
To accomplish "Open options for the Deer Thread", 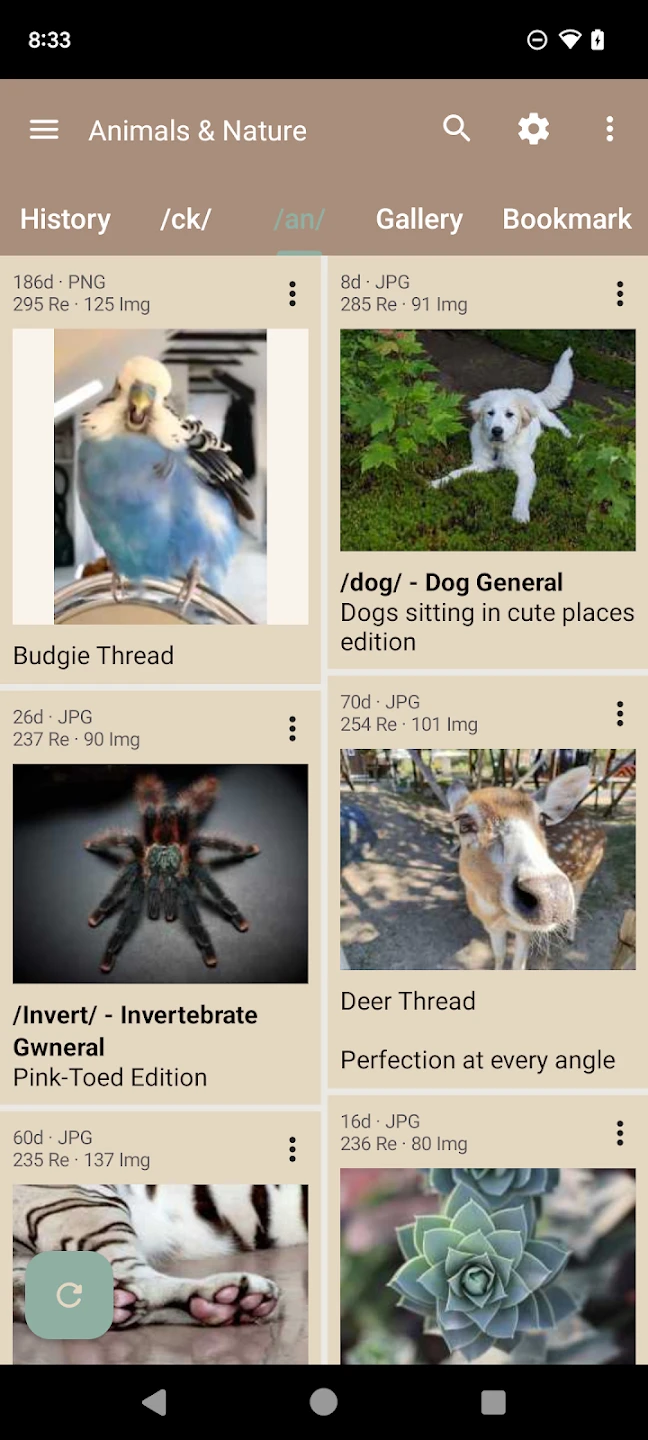I will [620, 713].
